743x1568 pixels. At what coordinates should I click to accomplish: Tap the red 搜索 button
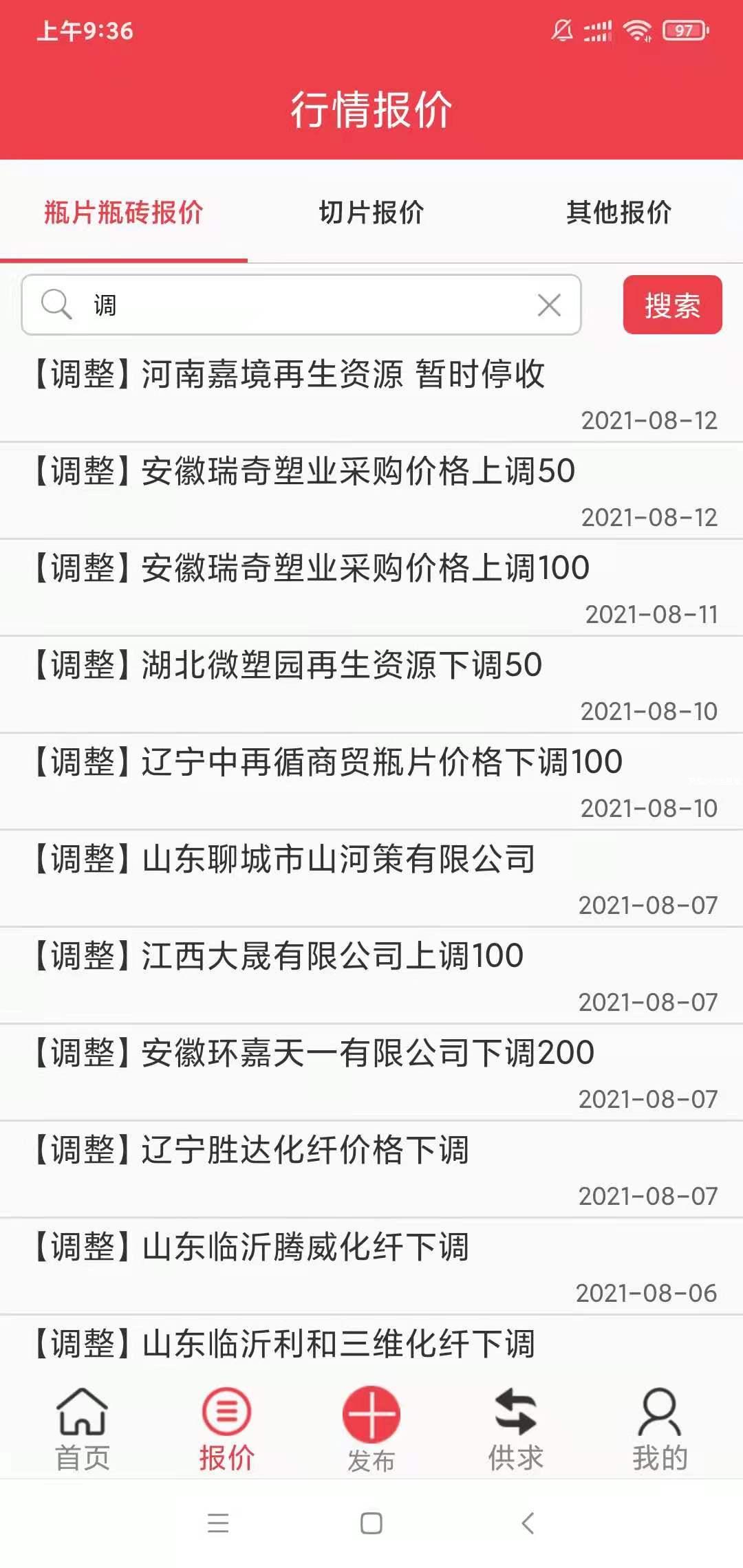click(x=672, y=305)
